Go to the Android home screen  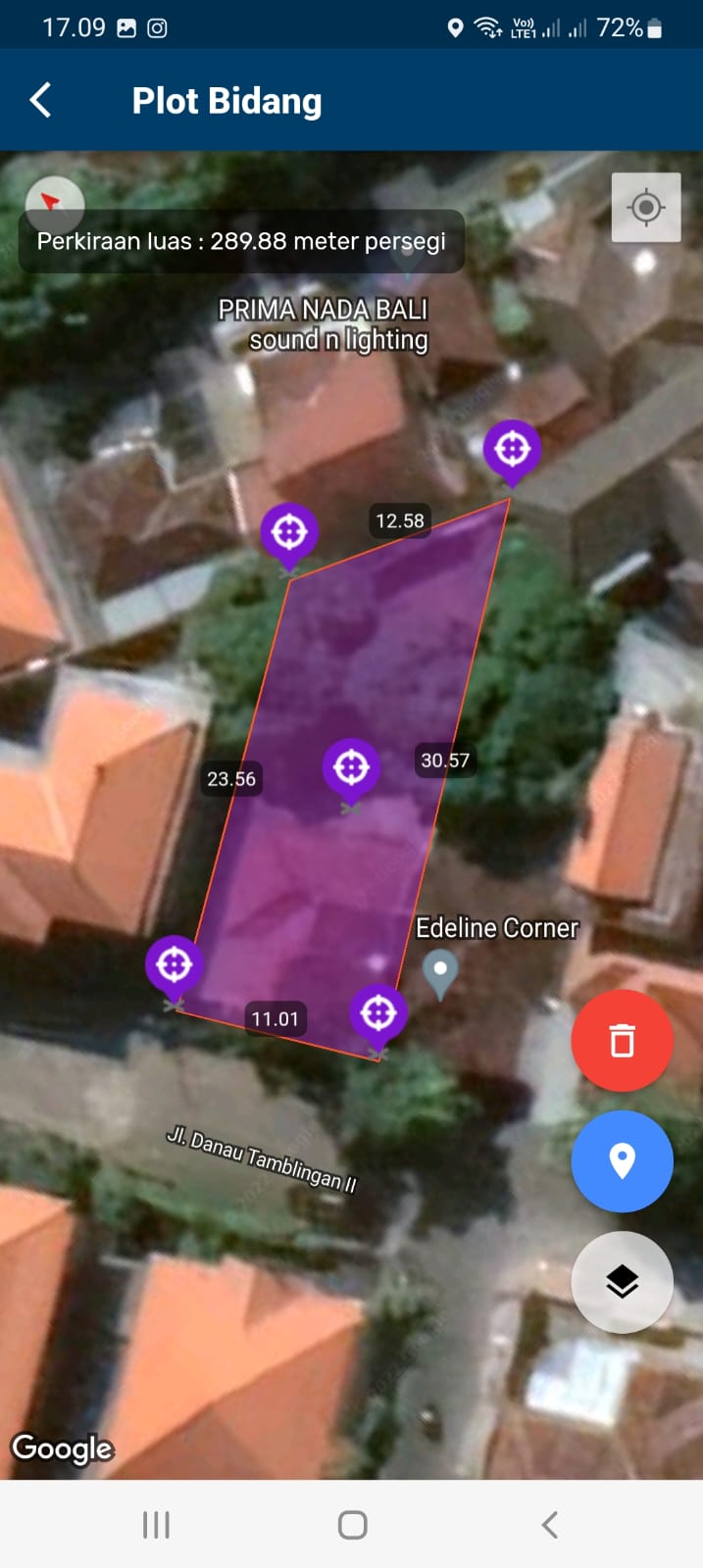[x=352, y=1525]
